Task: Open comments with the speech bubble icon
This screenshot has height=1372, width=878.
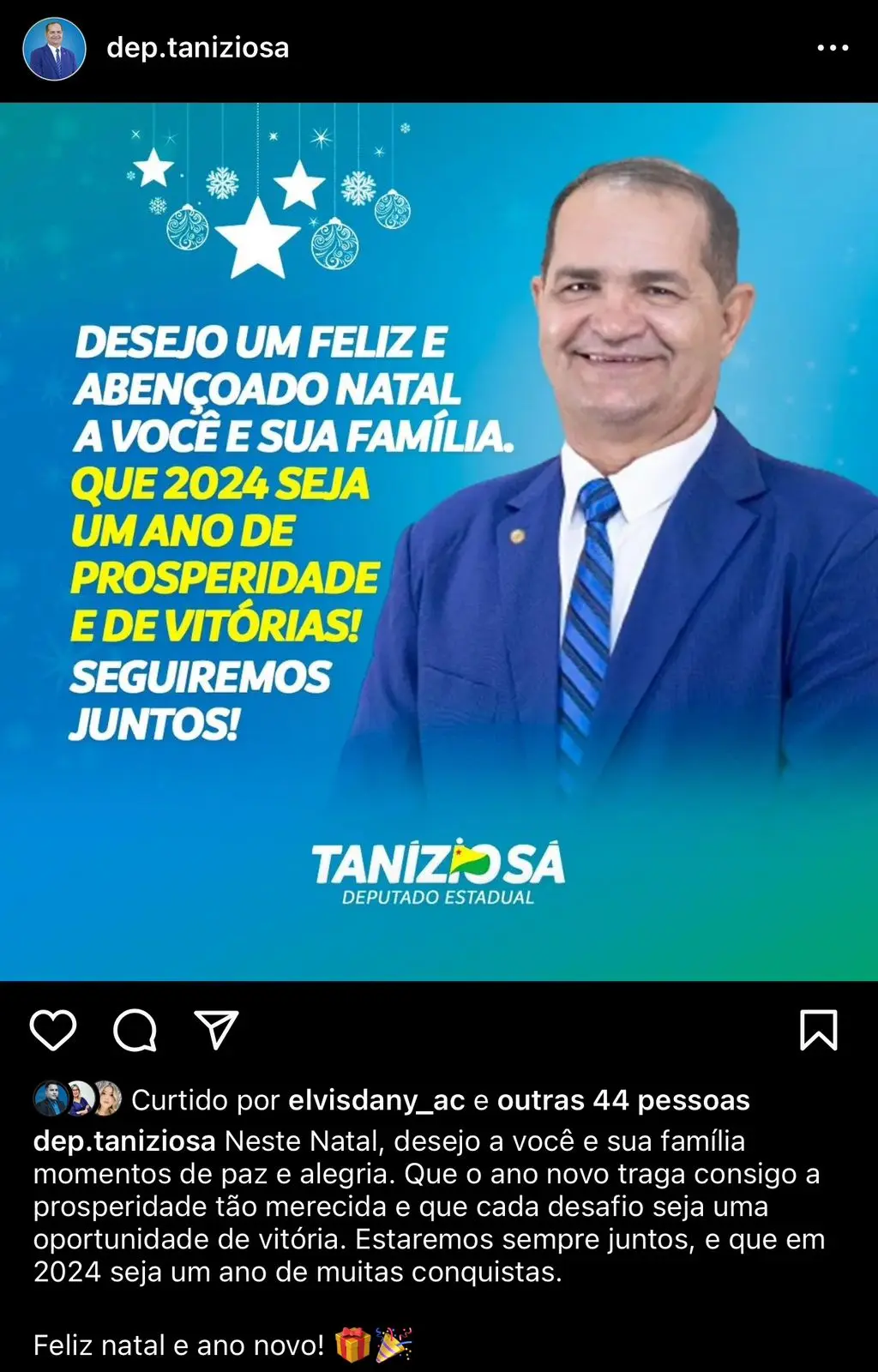Action: (135, 1029)
